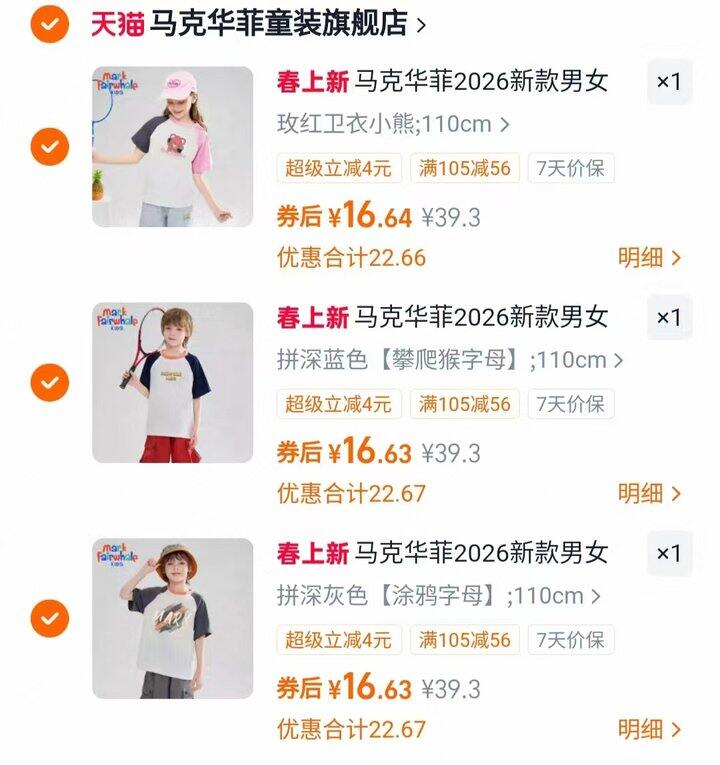Deselect the 玫红卫衣小熊 item checkbox
The width and height of the screenshot is (720, 765).
click(49, 147)
